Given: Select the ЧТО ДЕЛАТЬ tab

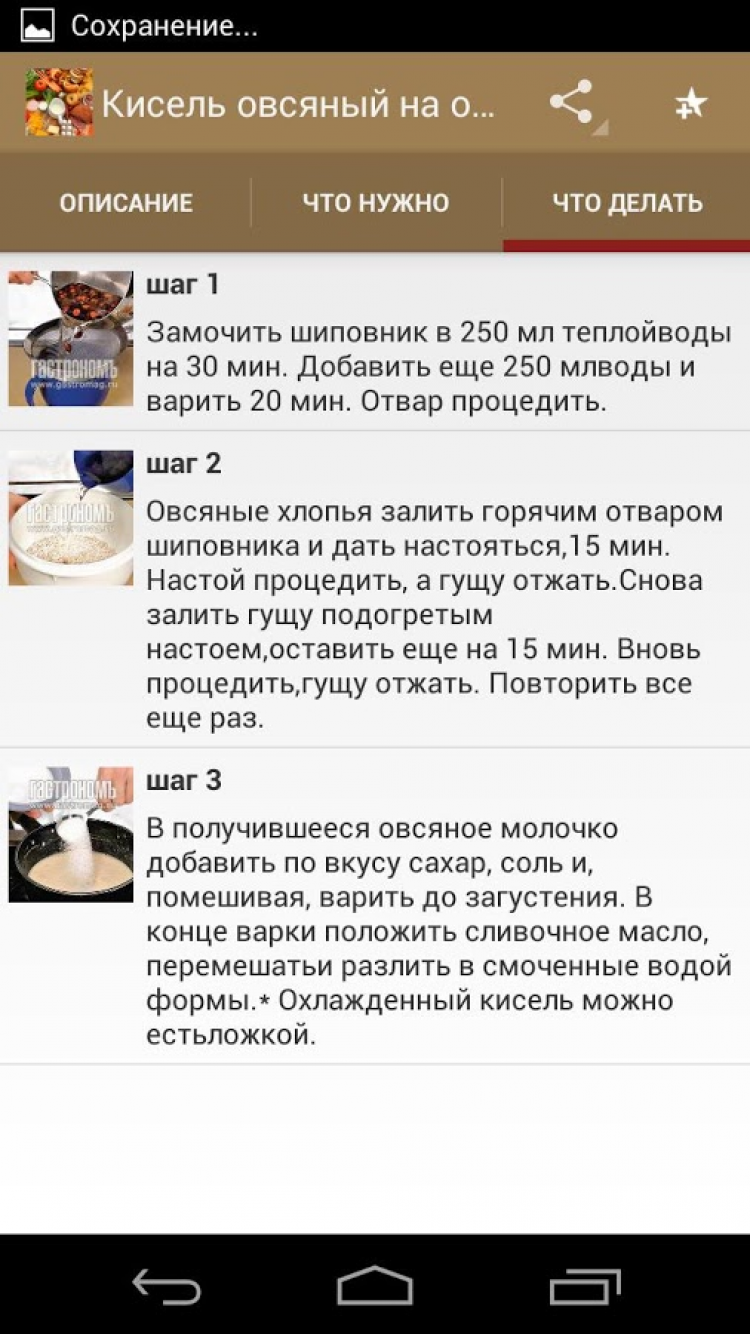Looking at the screenshot, I should (627, 203).
